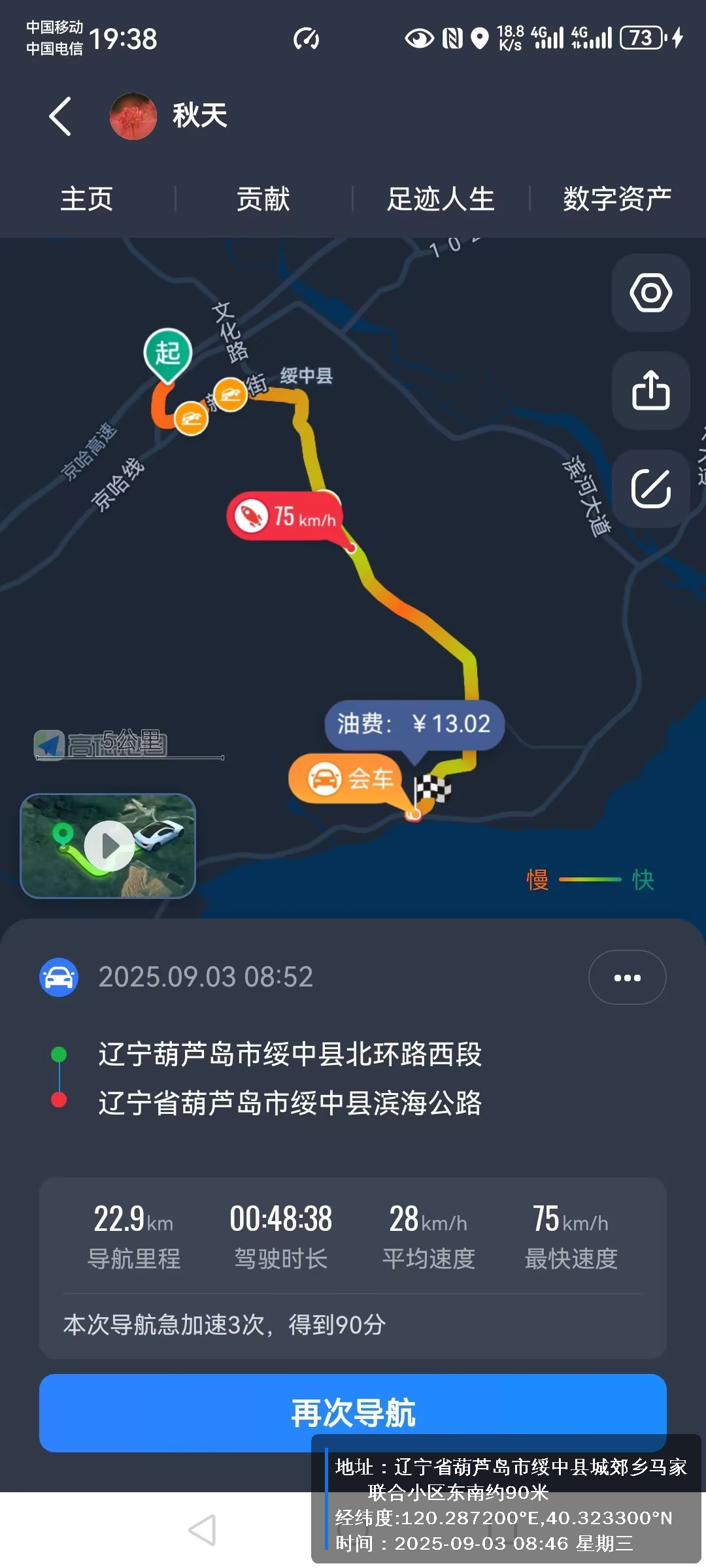706x1568 pixels.
Task: Switch to the 主页 tab
Action: click(x=87, y=199)
